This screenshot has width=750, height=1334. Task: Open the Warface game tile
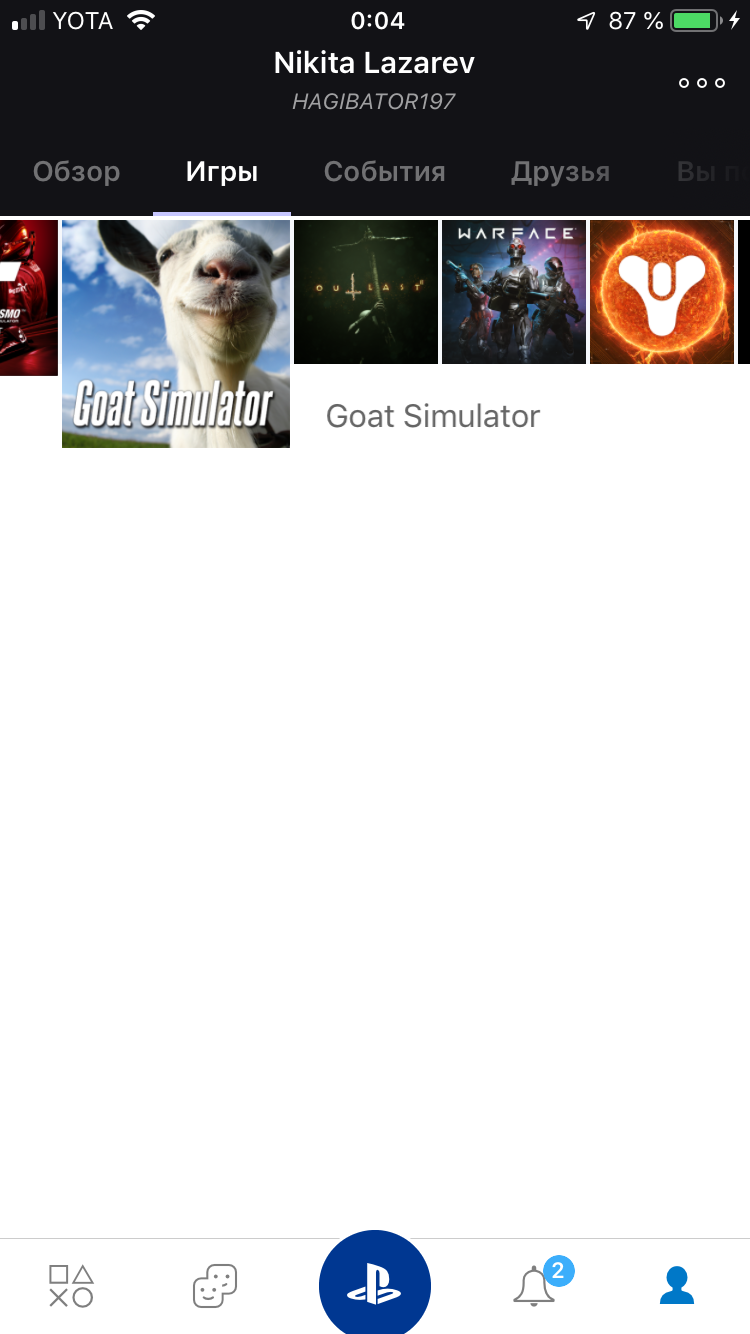point(514,292)
